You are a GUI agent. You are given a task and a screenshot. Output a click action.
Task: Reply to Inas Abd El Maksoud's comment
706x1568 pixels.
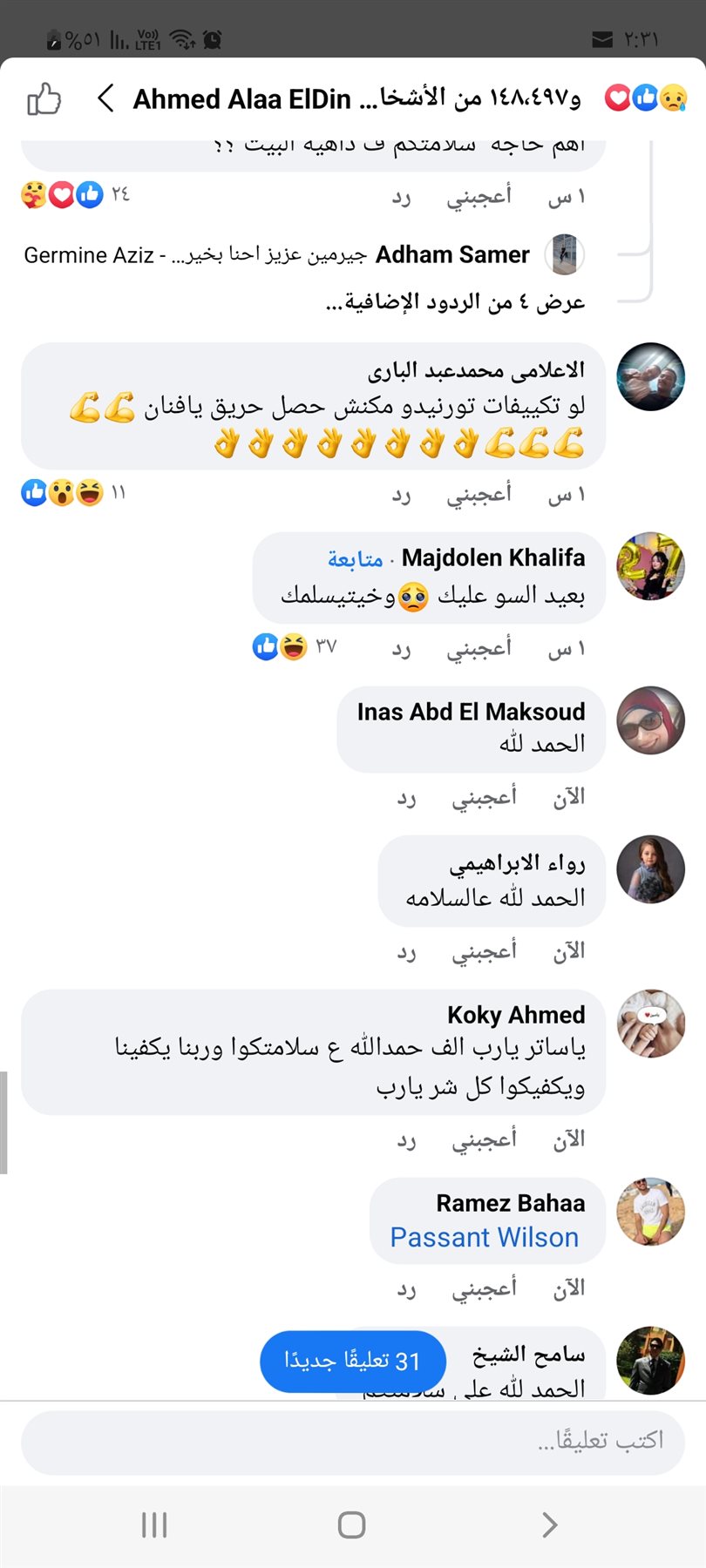[406, 797]
